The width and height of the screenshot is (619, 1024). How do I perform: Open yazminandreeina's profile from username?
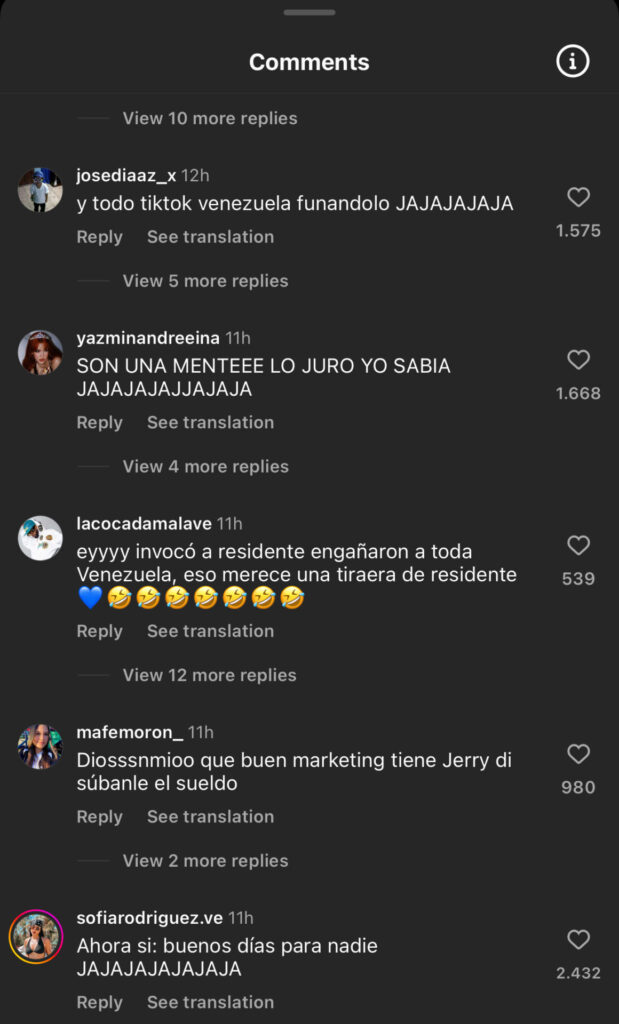point(148,338)
